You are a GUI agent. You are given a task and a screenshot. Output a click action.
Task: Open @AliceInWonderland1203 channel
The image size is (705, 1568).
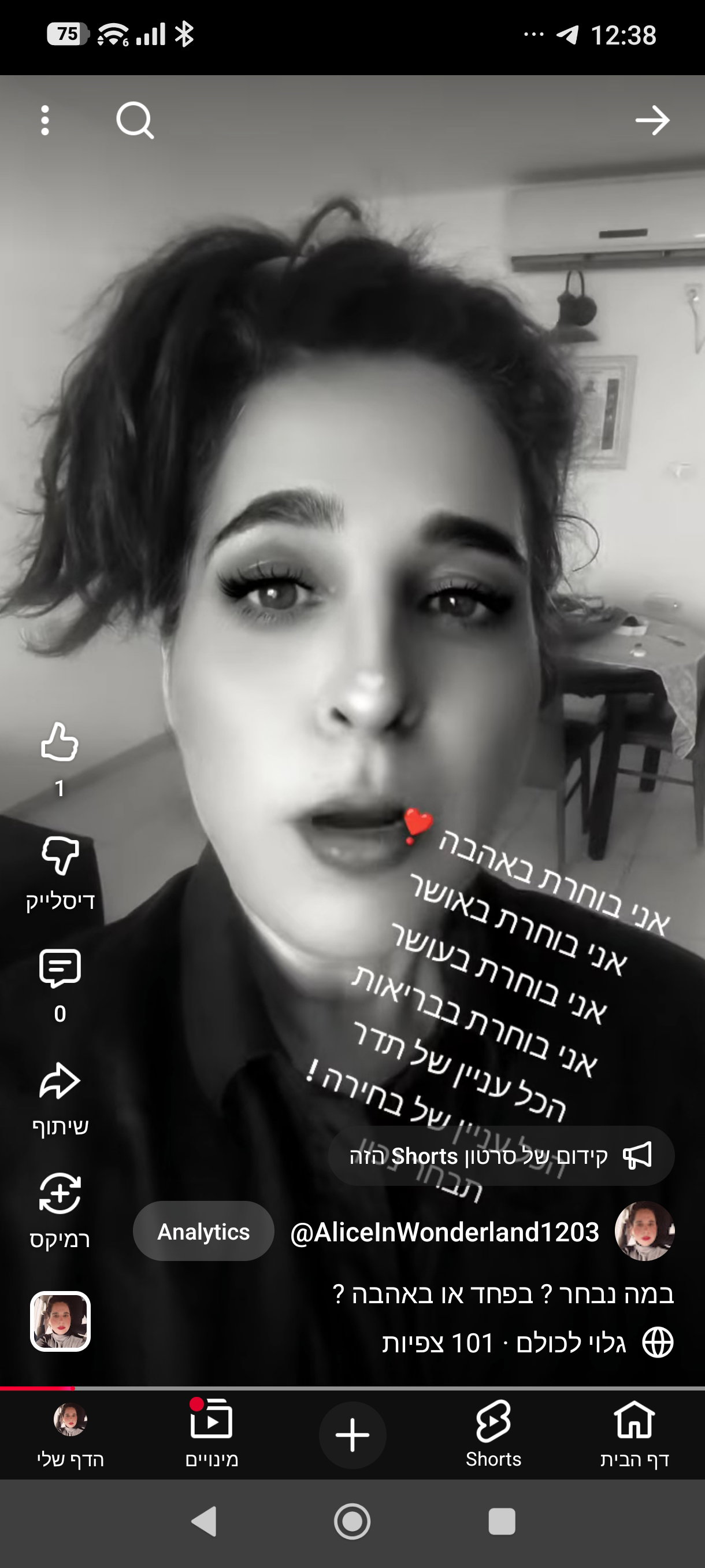tap(444, 1232)
